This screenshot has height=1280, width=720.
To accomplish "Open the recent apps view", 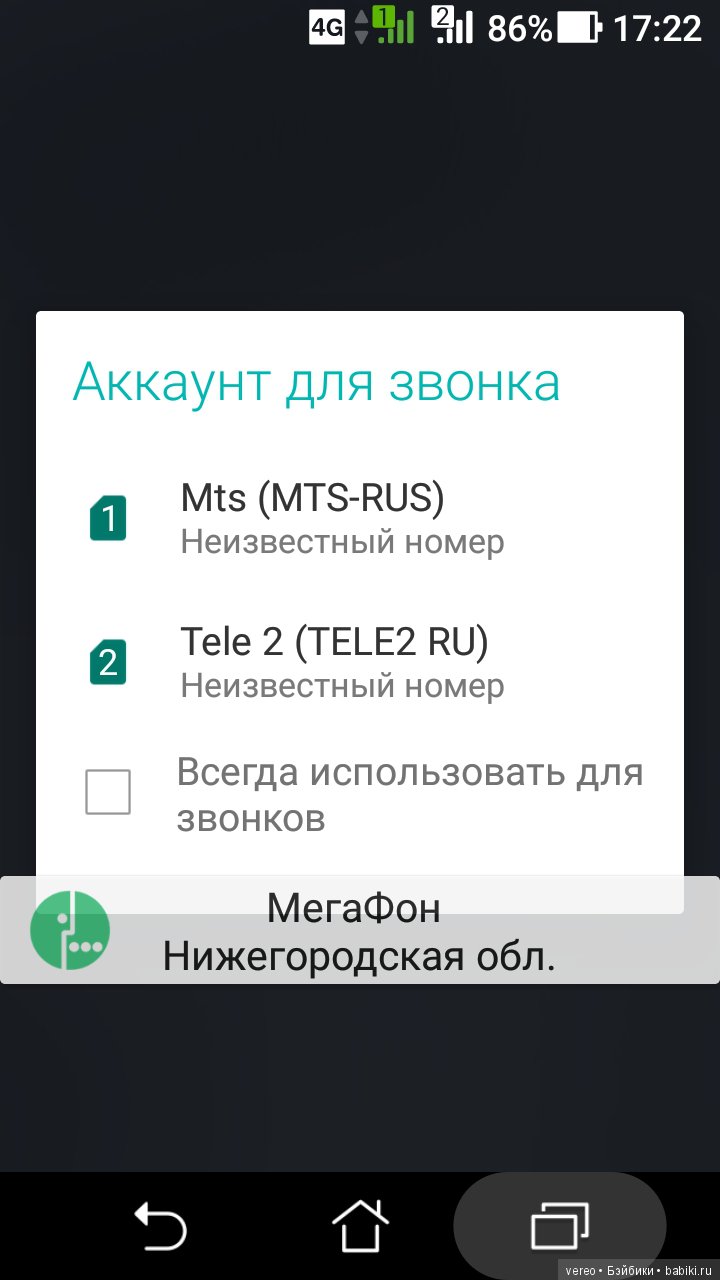I will click(560, 1225).
